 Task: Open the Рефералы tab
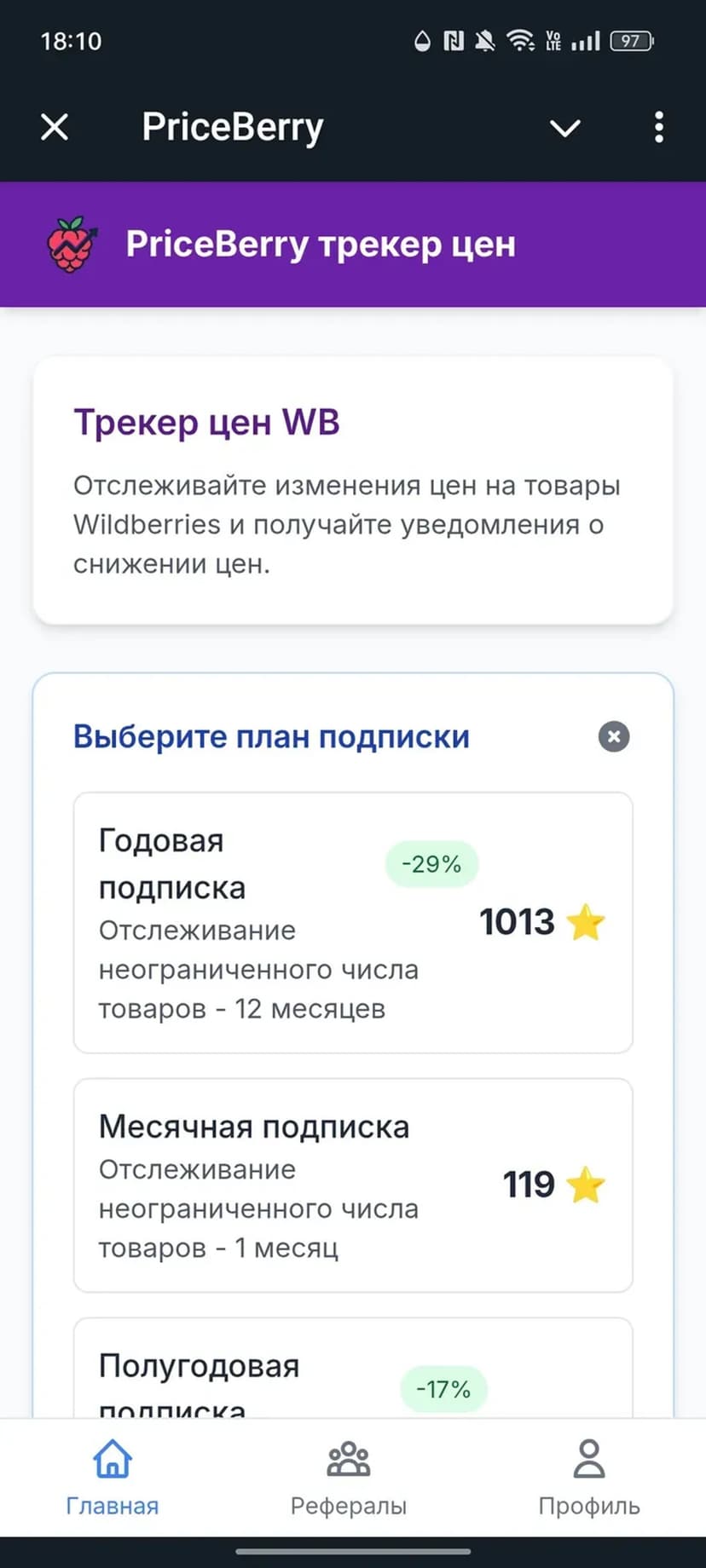[348, 1478]
